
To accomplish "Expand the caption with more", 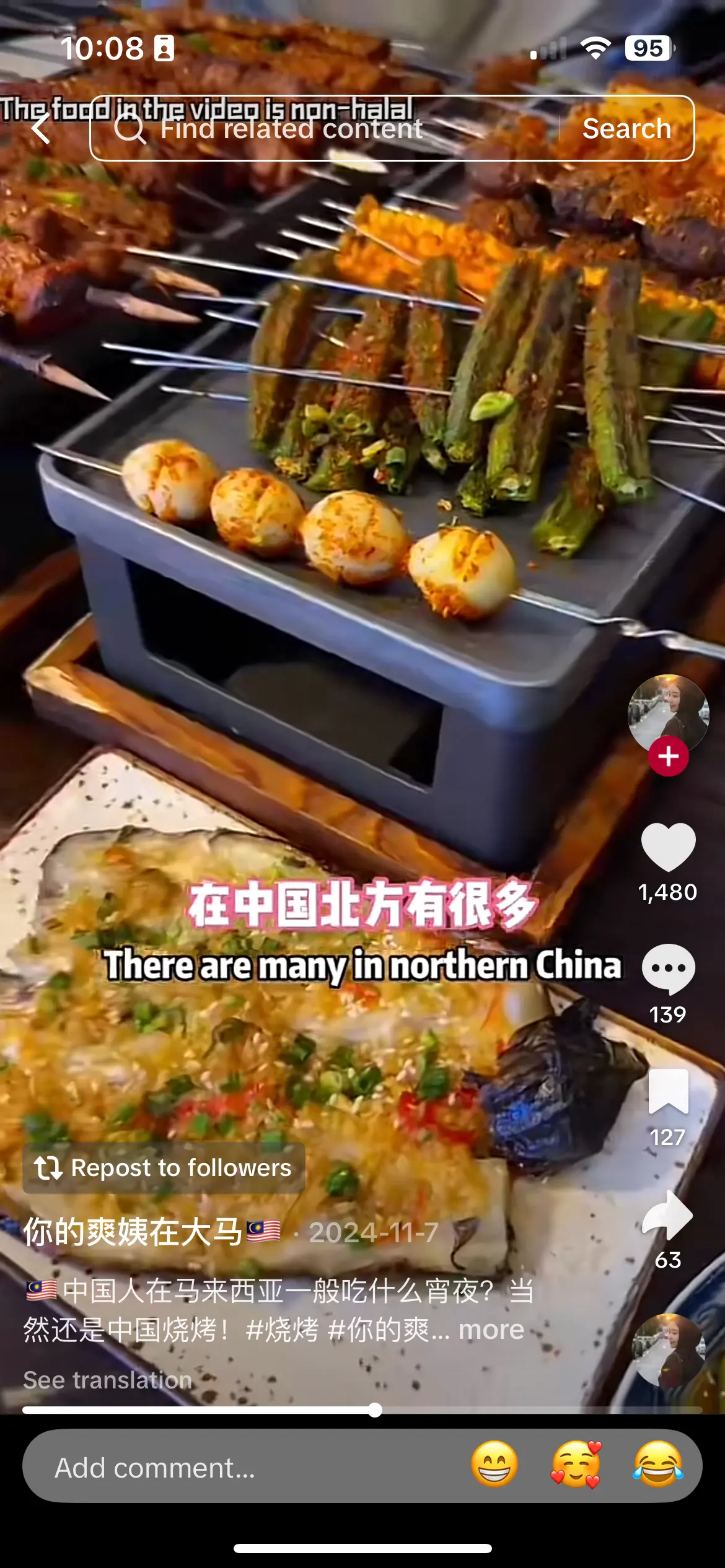I will coord(491,1330).
